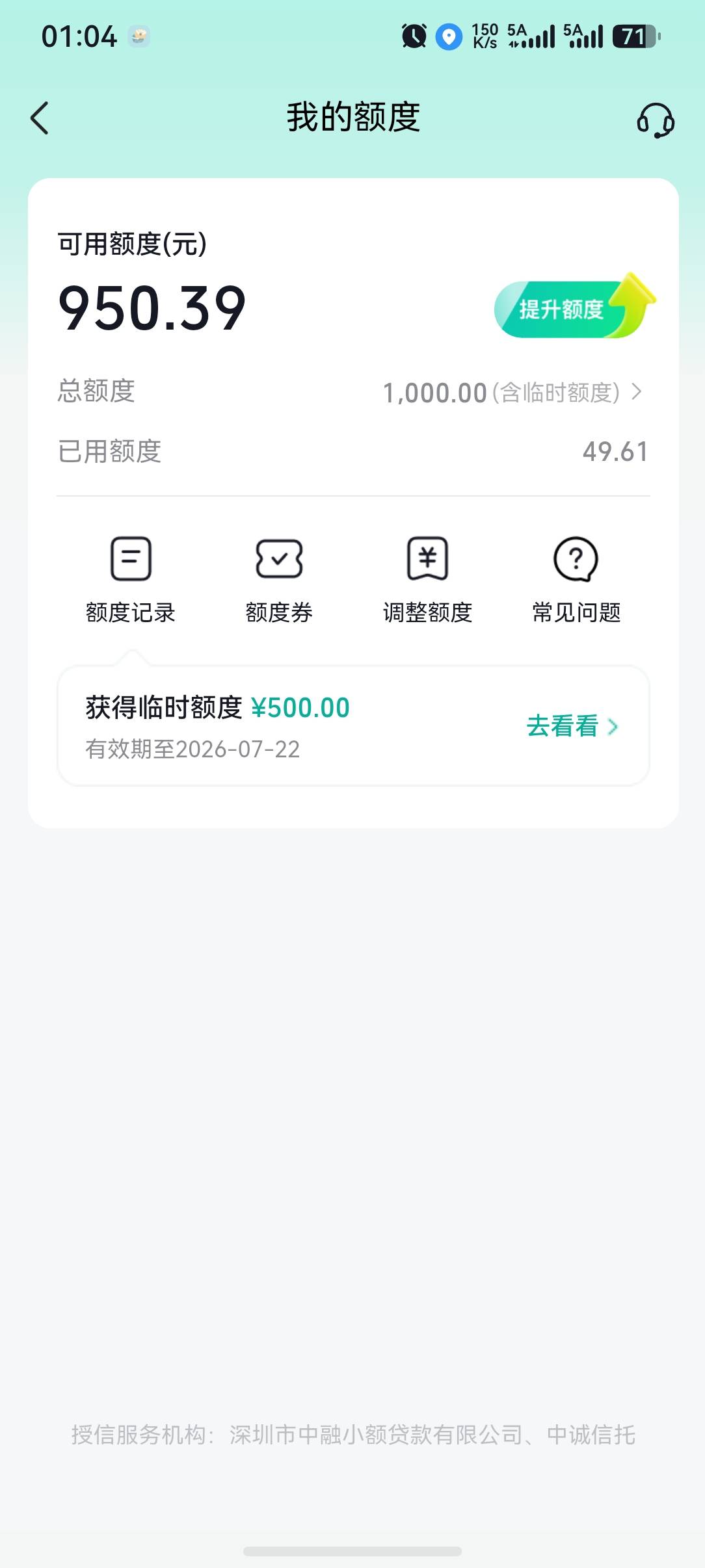Open customer service headset icon
The image size is (705, 1568).
(655, 120)
